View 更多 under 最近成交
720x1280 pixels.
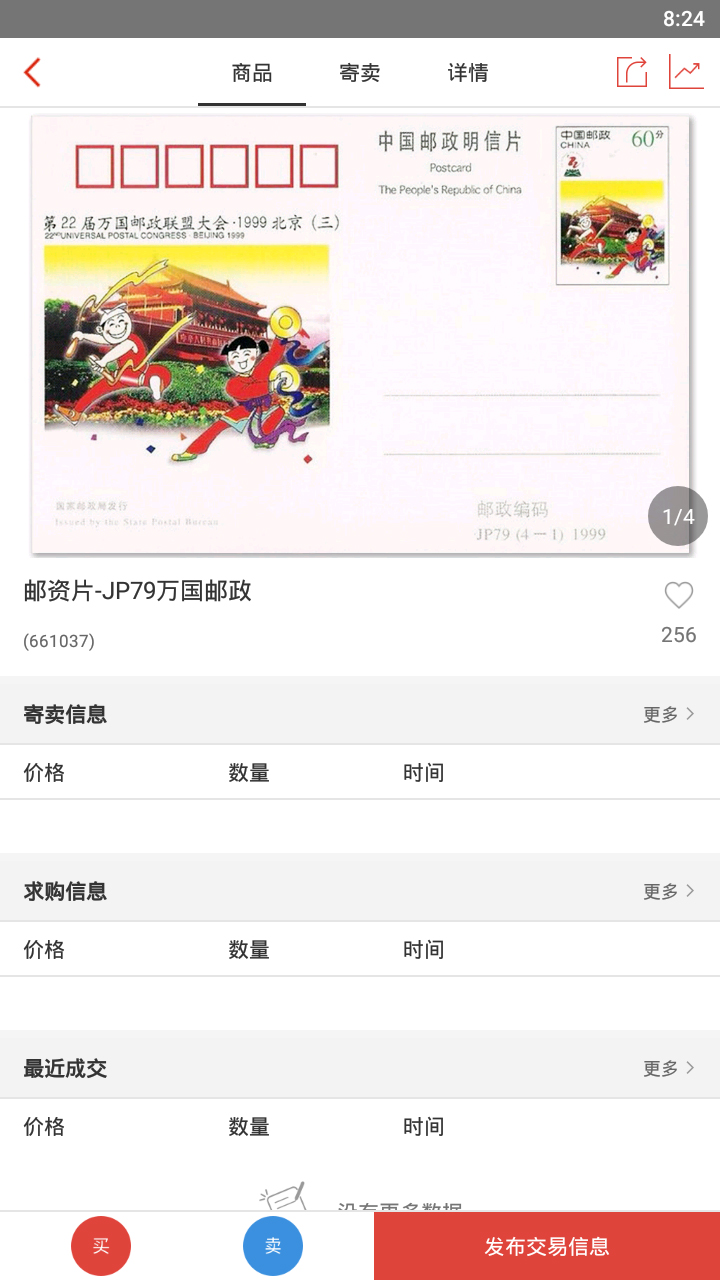(668, 1068)
